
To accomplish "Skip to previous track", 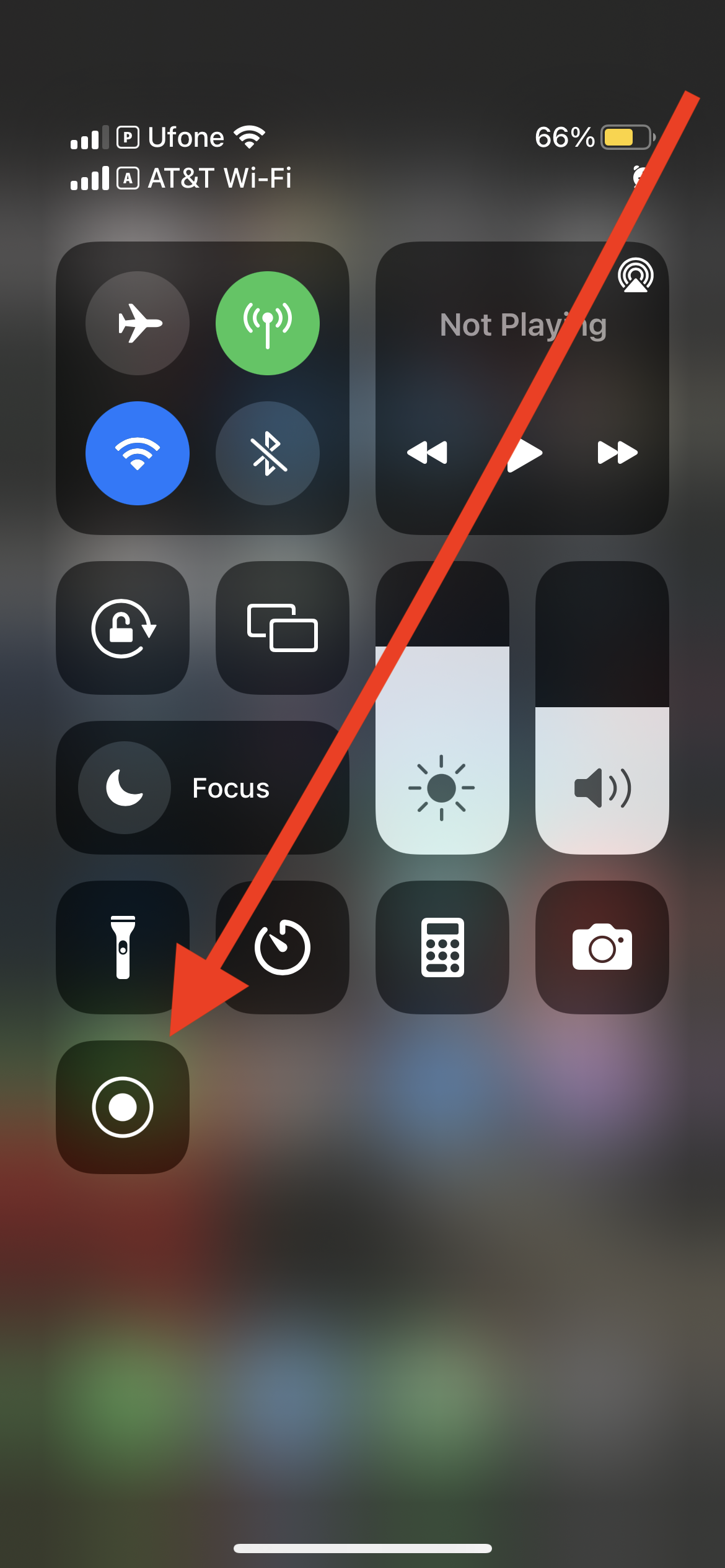I will [x=427, y=453].
